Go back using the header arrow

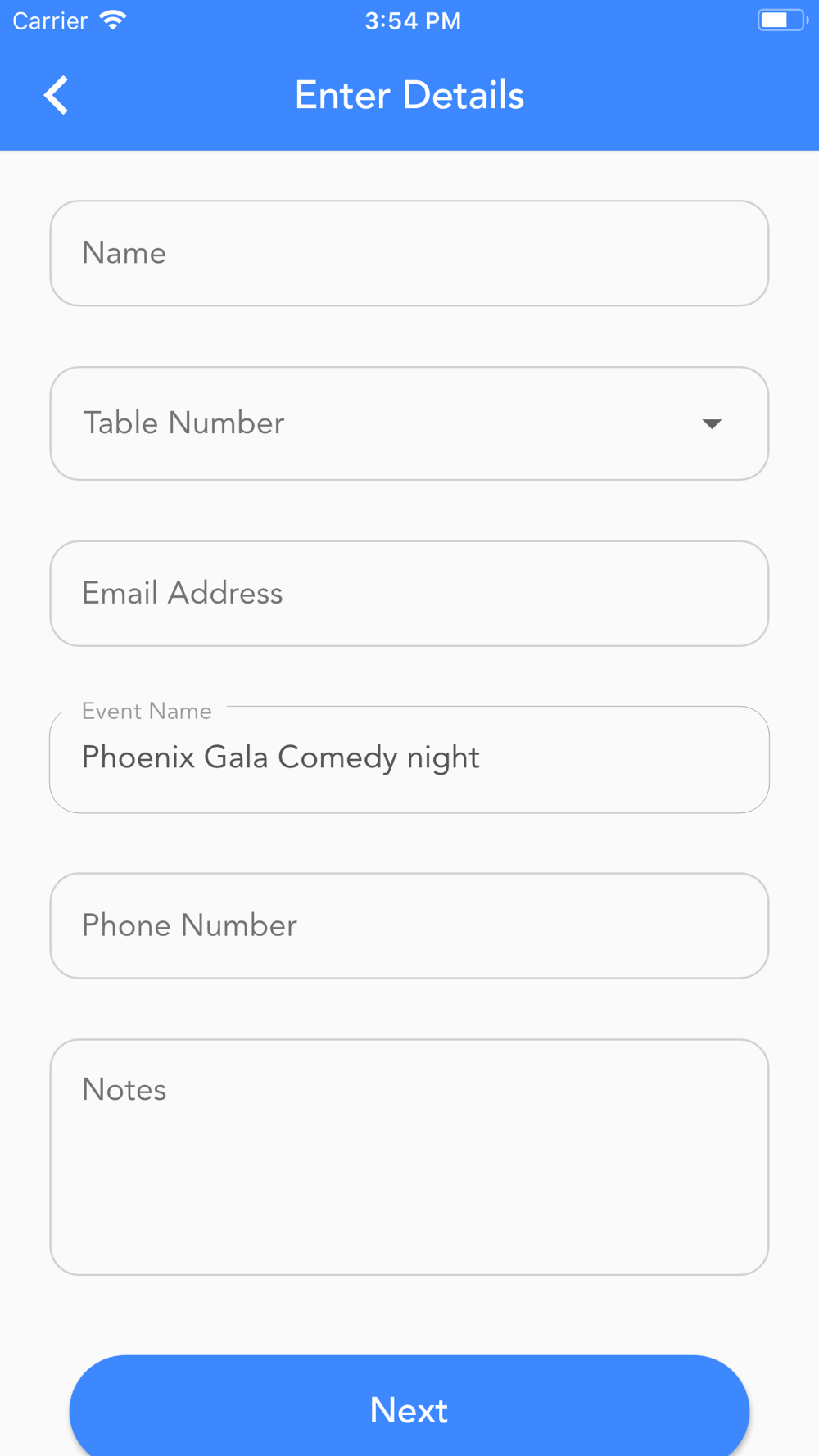pyautogui.click(x=56, y=95)
